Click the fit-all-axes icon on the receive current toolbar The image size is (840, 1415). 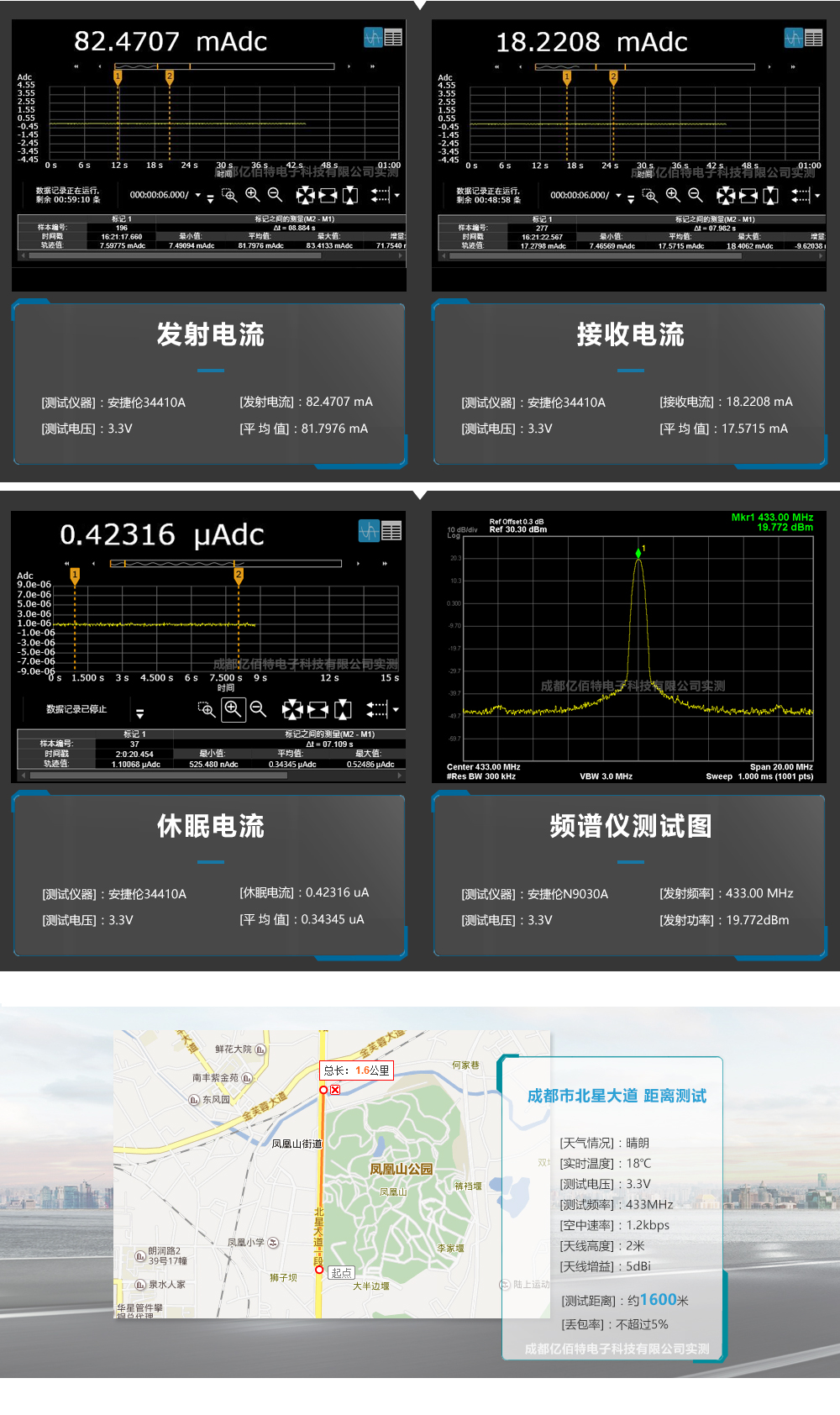[x=727, y=196]
